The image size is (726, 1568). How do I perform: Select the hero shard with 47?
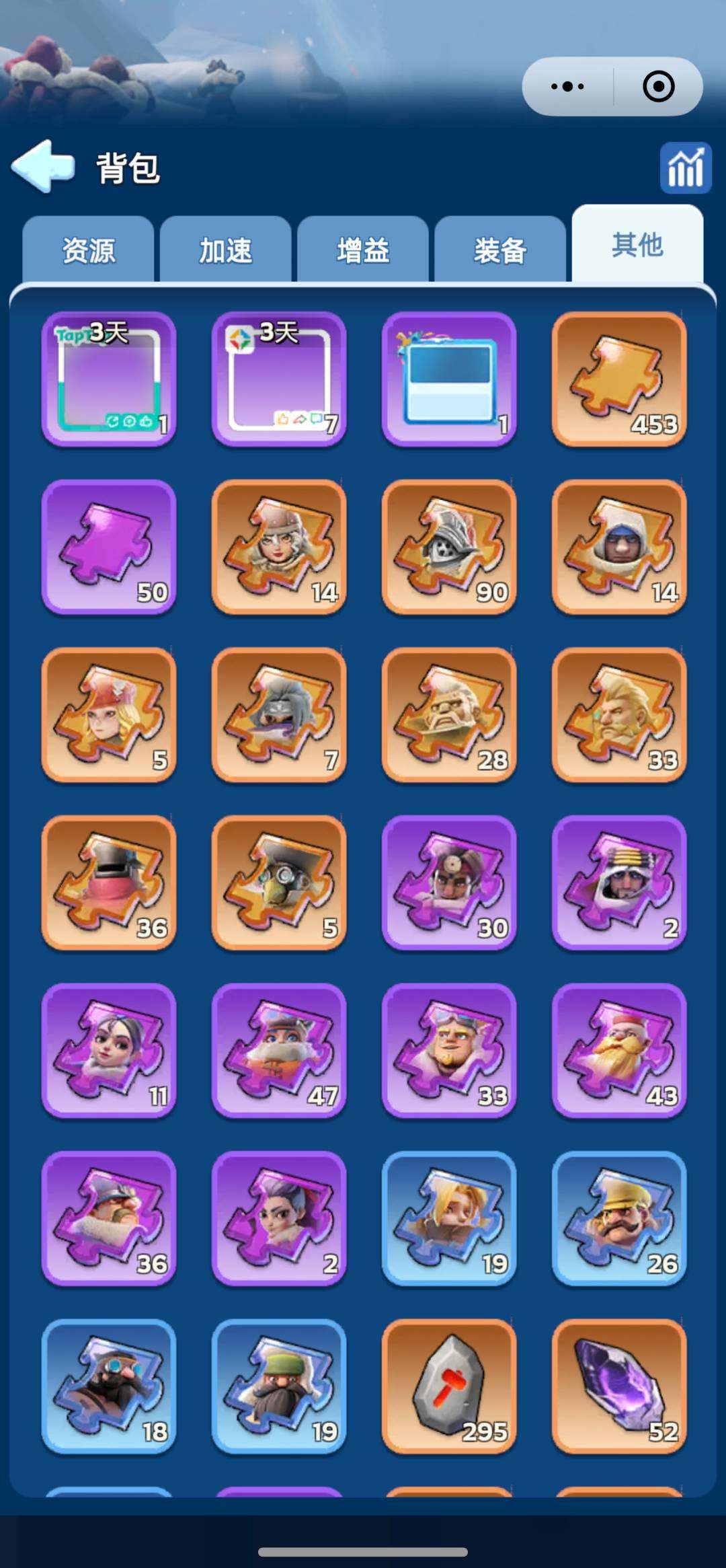279,1050
